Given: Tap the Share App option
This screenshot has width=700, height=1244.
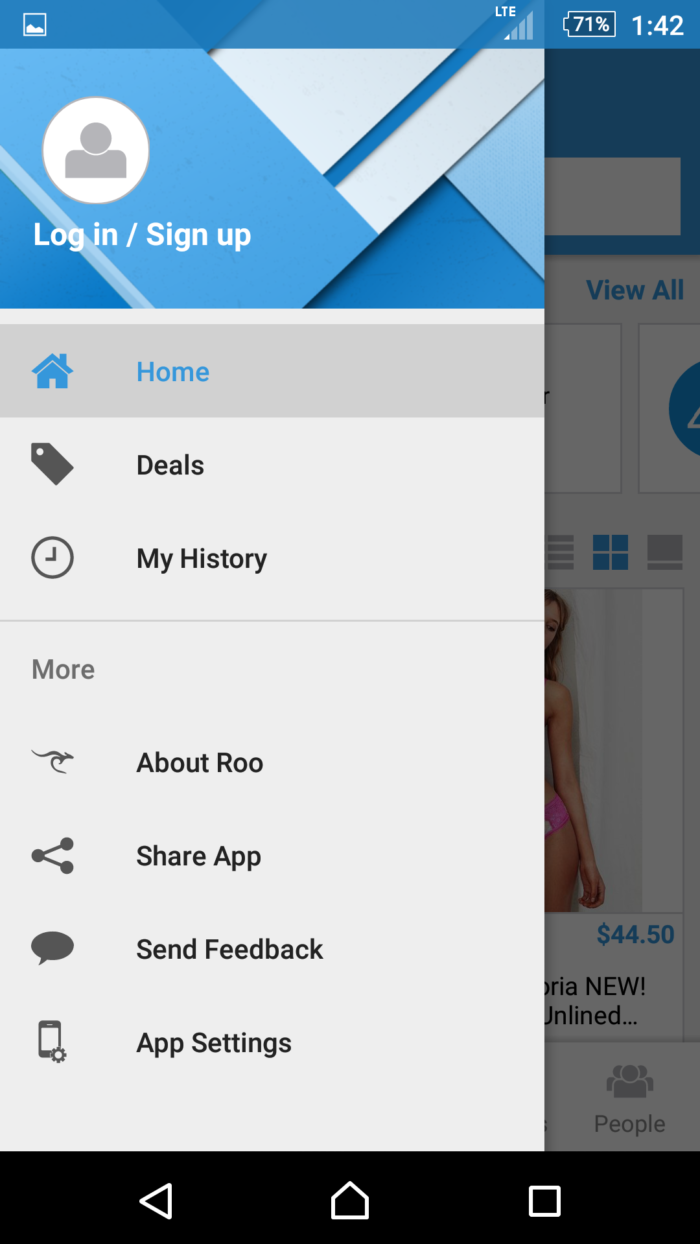Looking at the screenshot, I should coord(198,856).
